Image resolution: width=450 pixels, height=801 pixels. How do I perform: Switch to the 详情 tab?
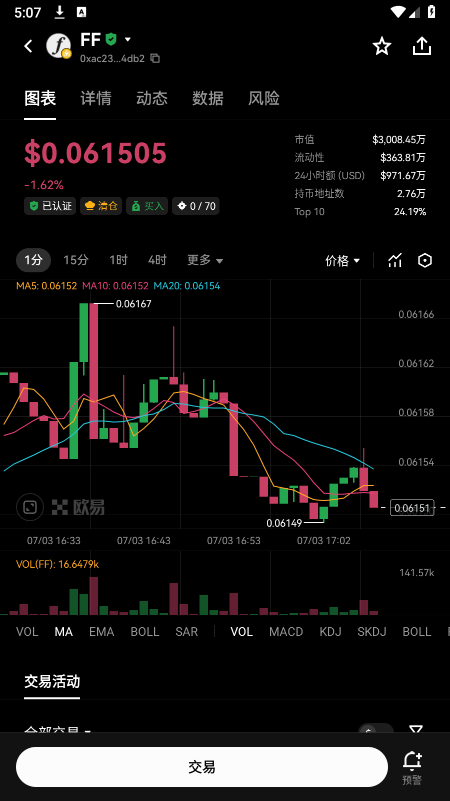click(96, 98)
